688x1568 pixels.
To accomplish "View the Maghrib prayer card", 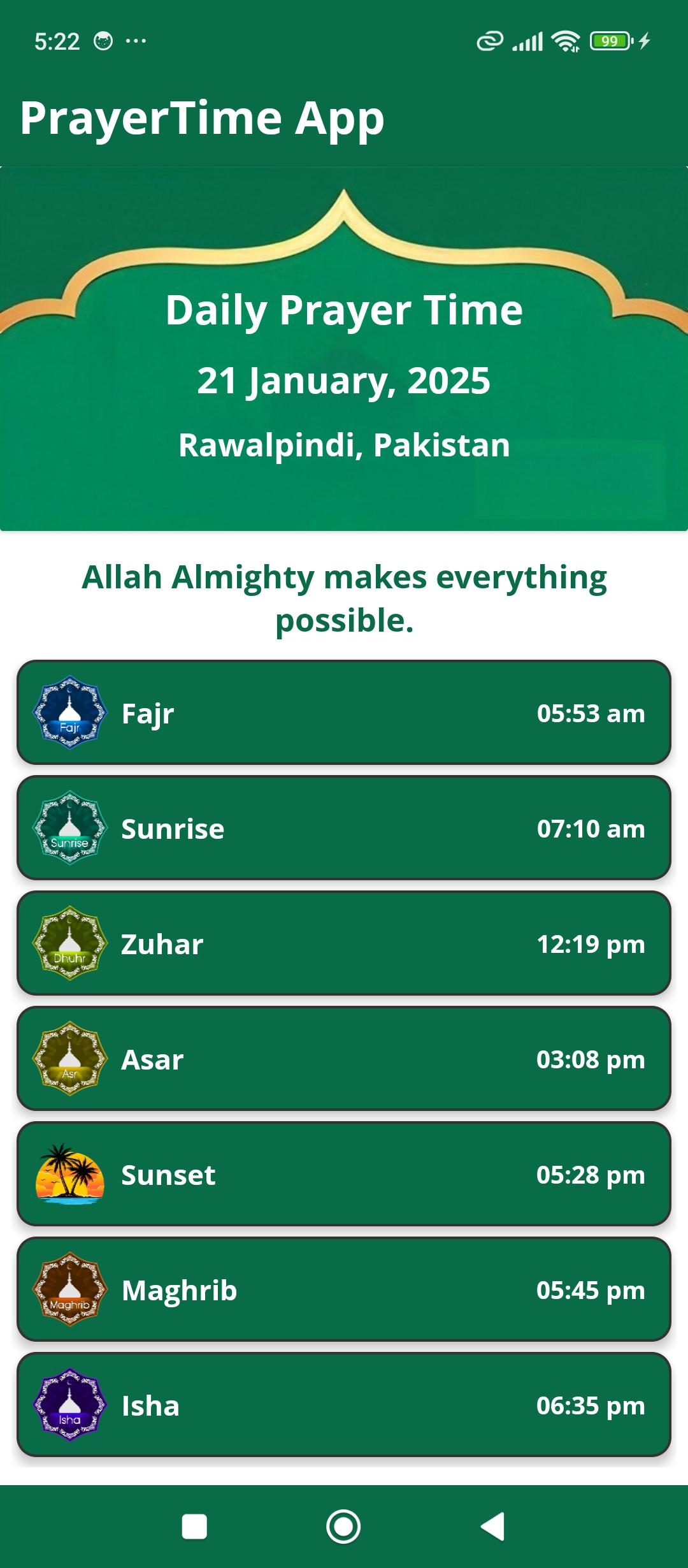I will pyautogui.click(x=344, y=1289).
